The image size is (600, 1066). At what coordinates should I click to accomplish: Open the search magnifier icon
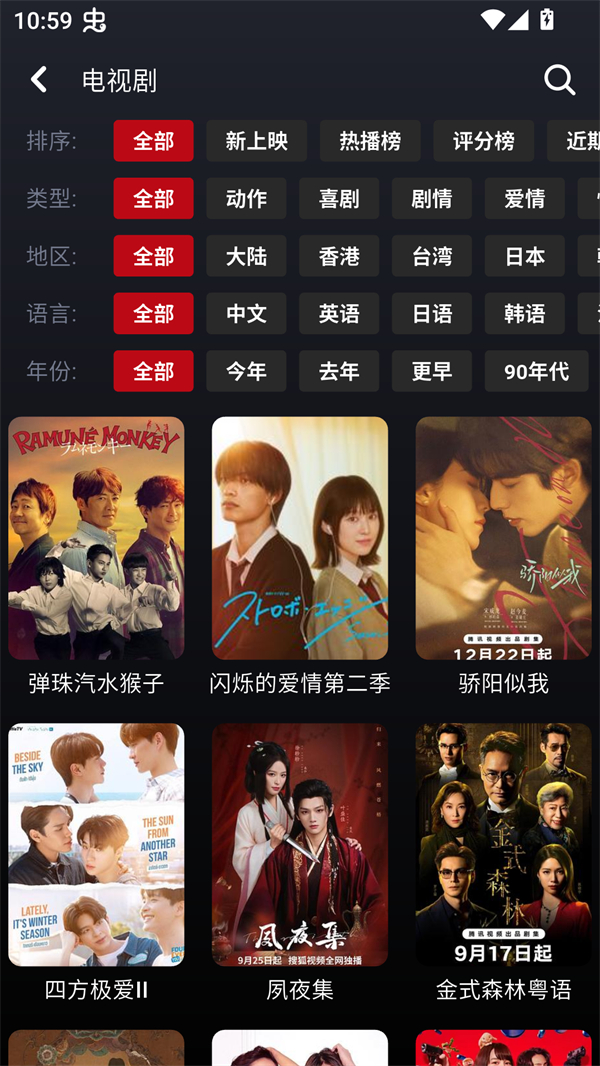point(559,80)
